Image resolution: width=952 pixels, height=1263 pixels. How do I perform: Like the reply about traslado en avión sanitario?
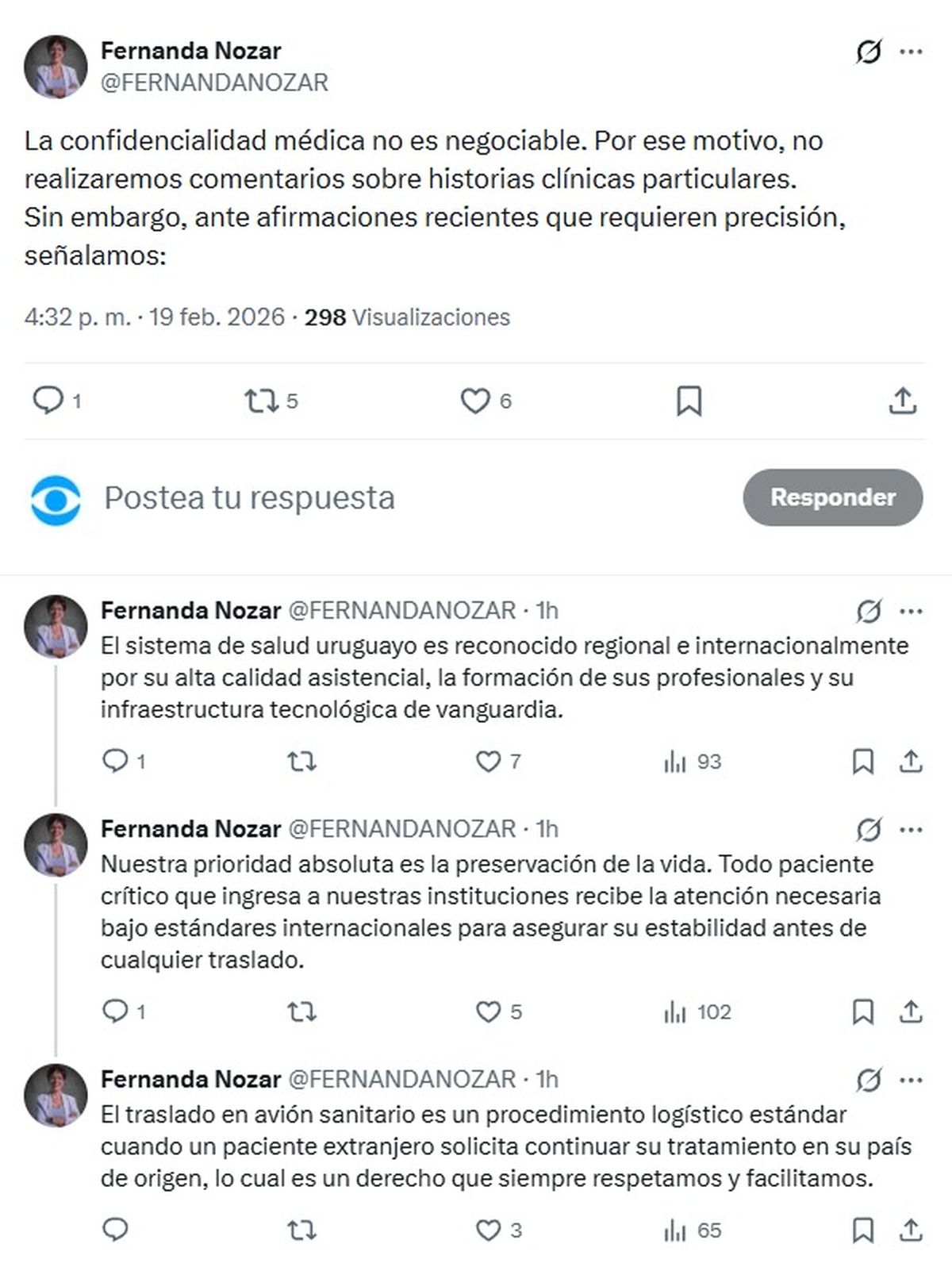(488, 1230)
